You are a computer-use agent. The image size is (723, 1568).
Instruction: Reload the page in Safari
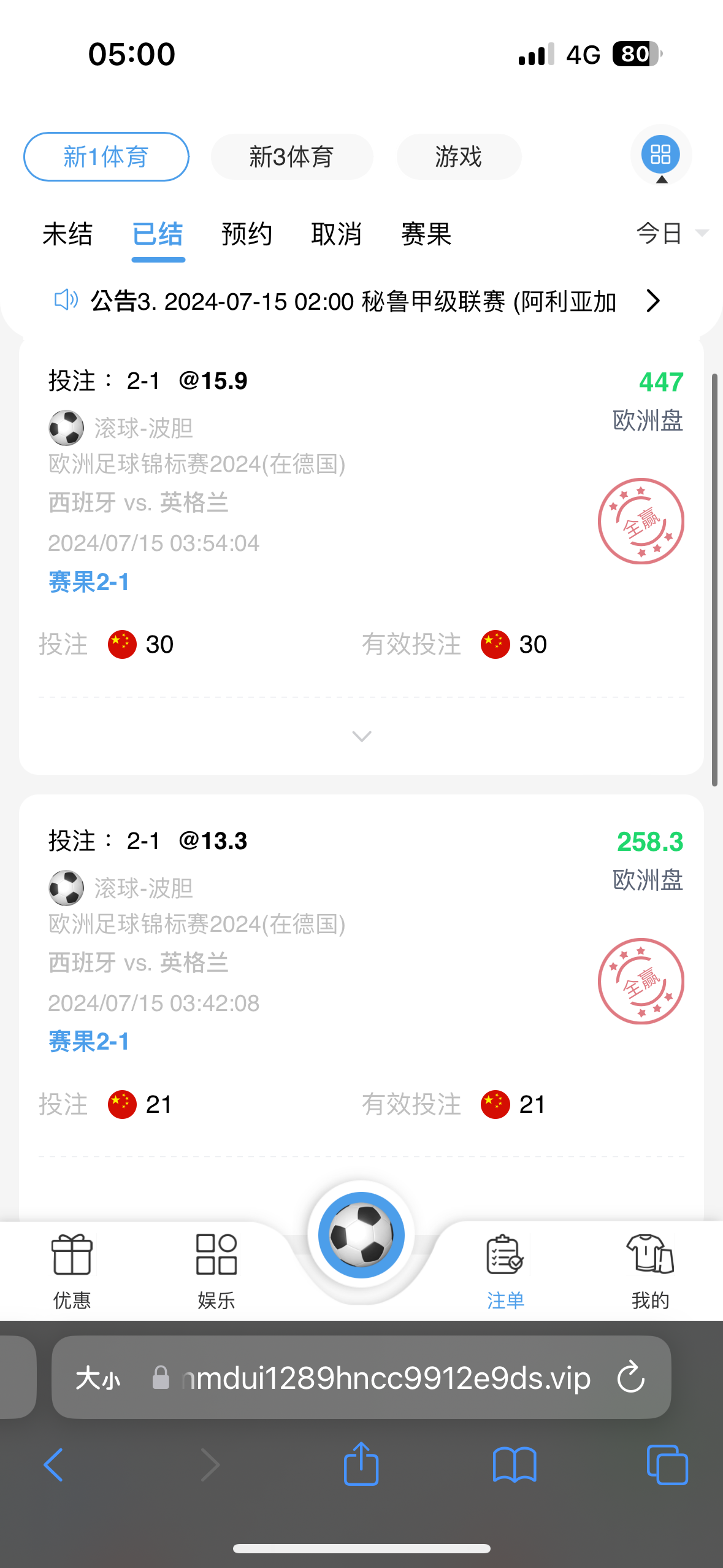(x=631, y=1377)
